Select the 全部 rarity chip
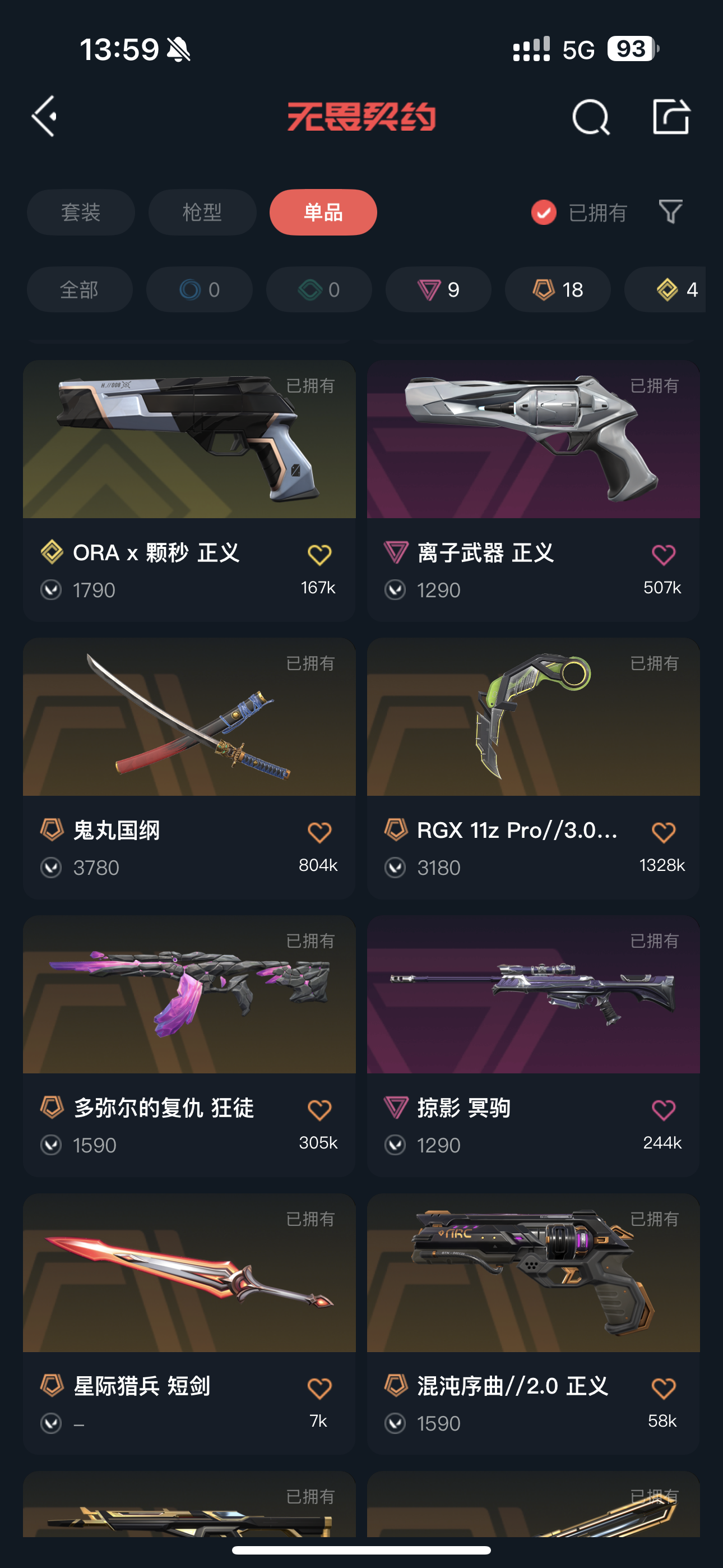Viewport: 723px width, 1568px height. click(x=79, y=290)
